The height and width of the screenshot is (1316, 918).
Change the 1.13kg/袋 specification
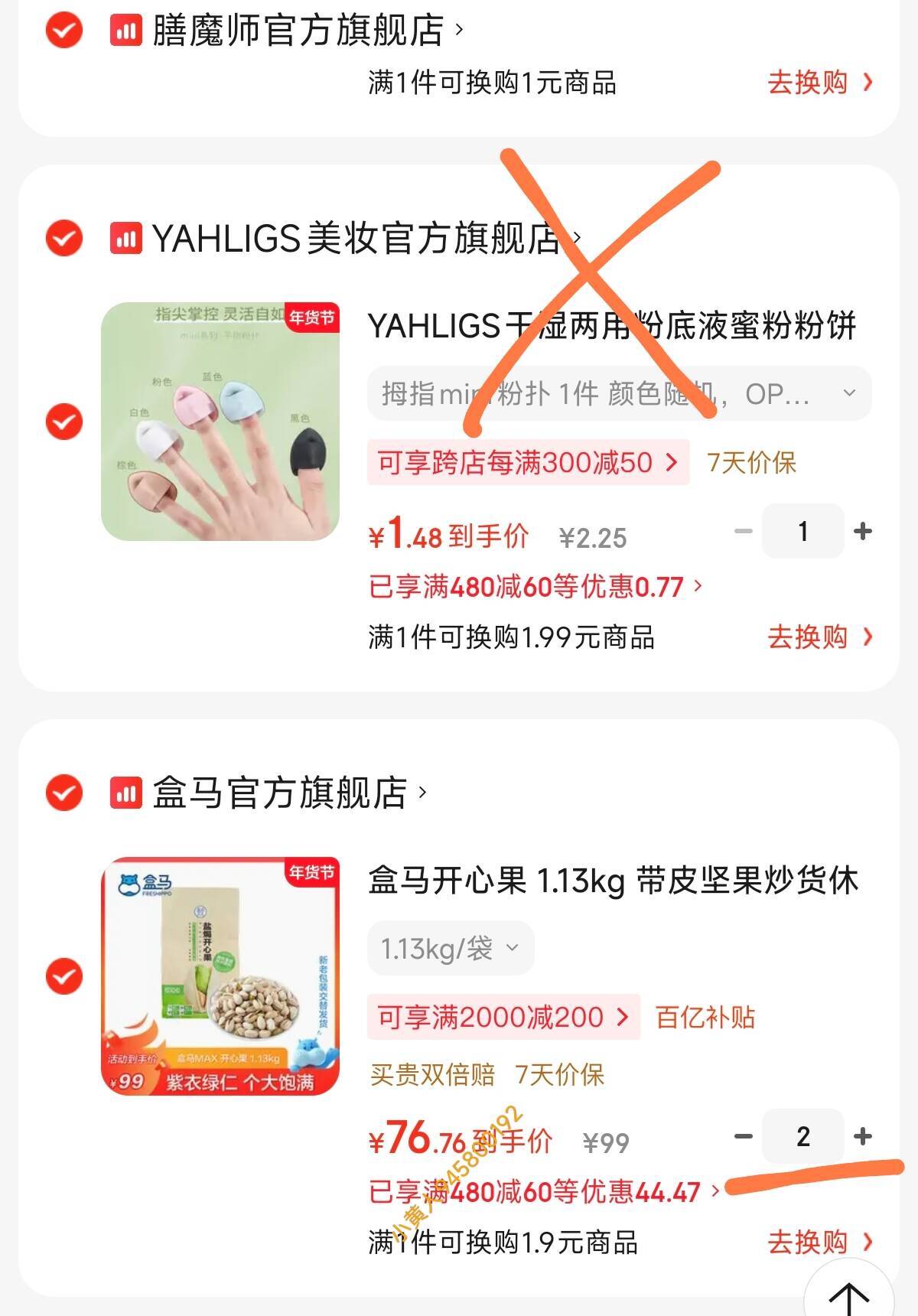[x=450, y=949]
